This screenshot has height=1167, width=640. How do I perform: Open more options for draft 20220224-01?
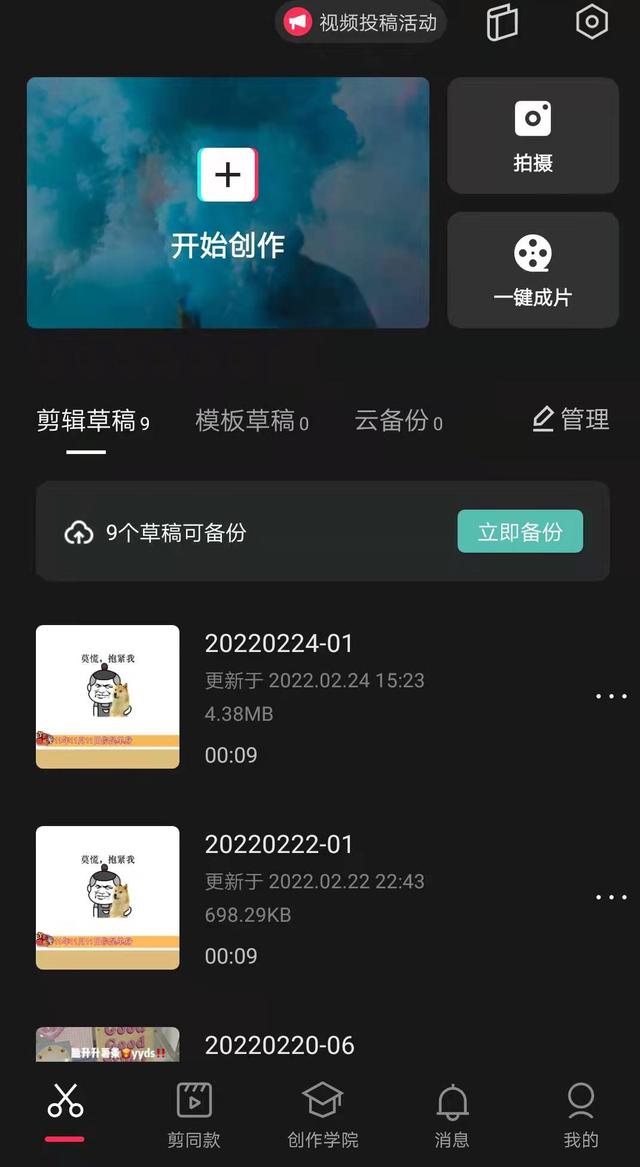[x=611, y=697]
